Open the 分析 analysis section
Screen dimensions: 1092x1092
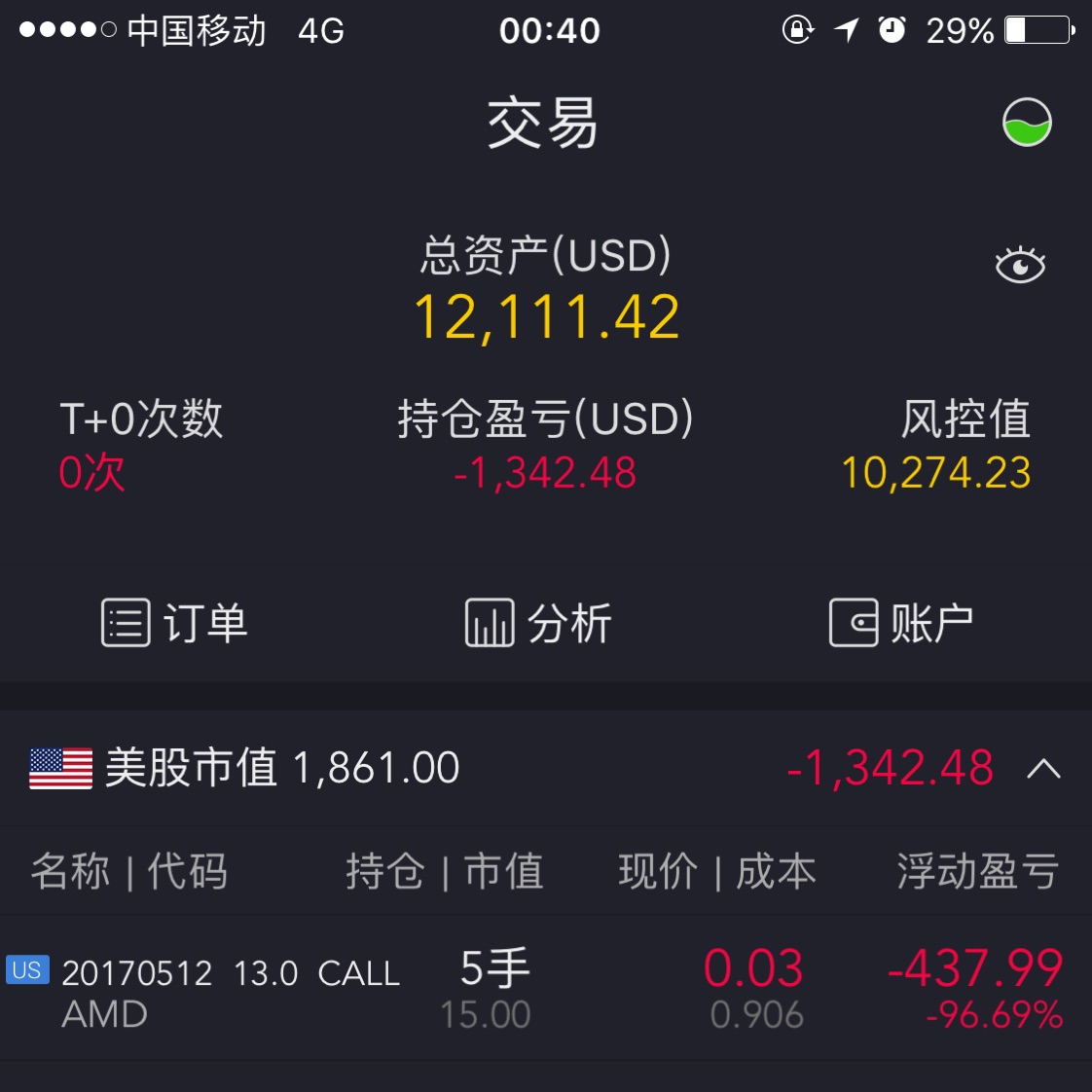coord(538,623)
